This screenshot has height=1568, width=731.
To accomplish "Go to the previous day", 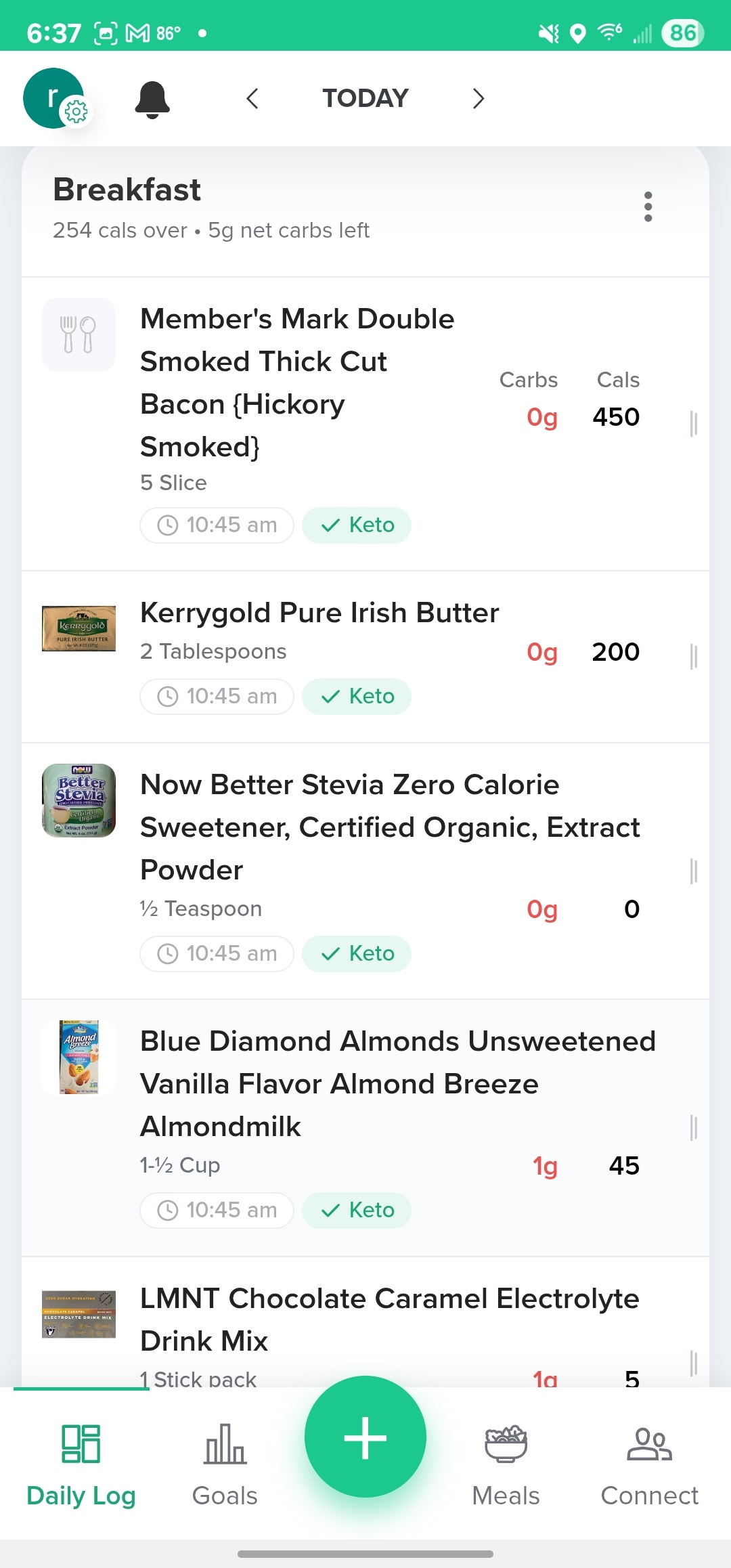I will click(252, 99).
